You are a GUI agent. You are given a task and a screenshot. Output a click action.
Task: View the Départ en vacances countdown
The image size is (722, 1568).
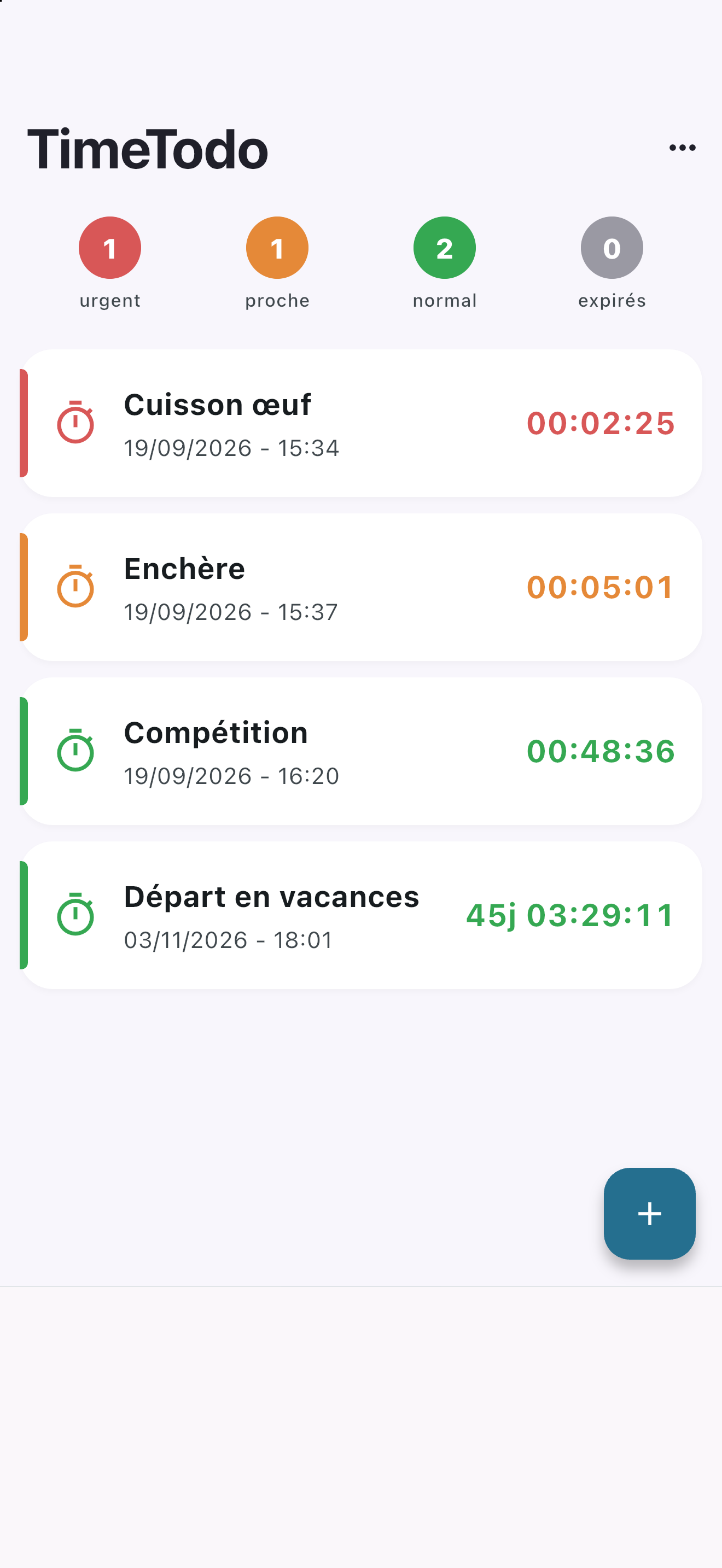361,915
